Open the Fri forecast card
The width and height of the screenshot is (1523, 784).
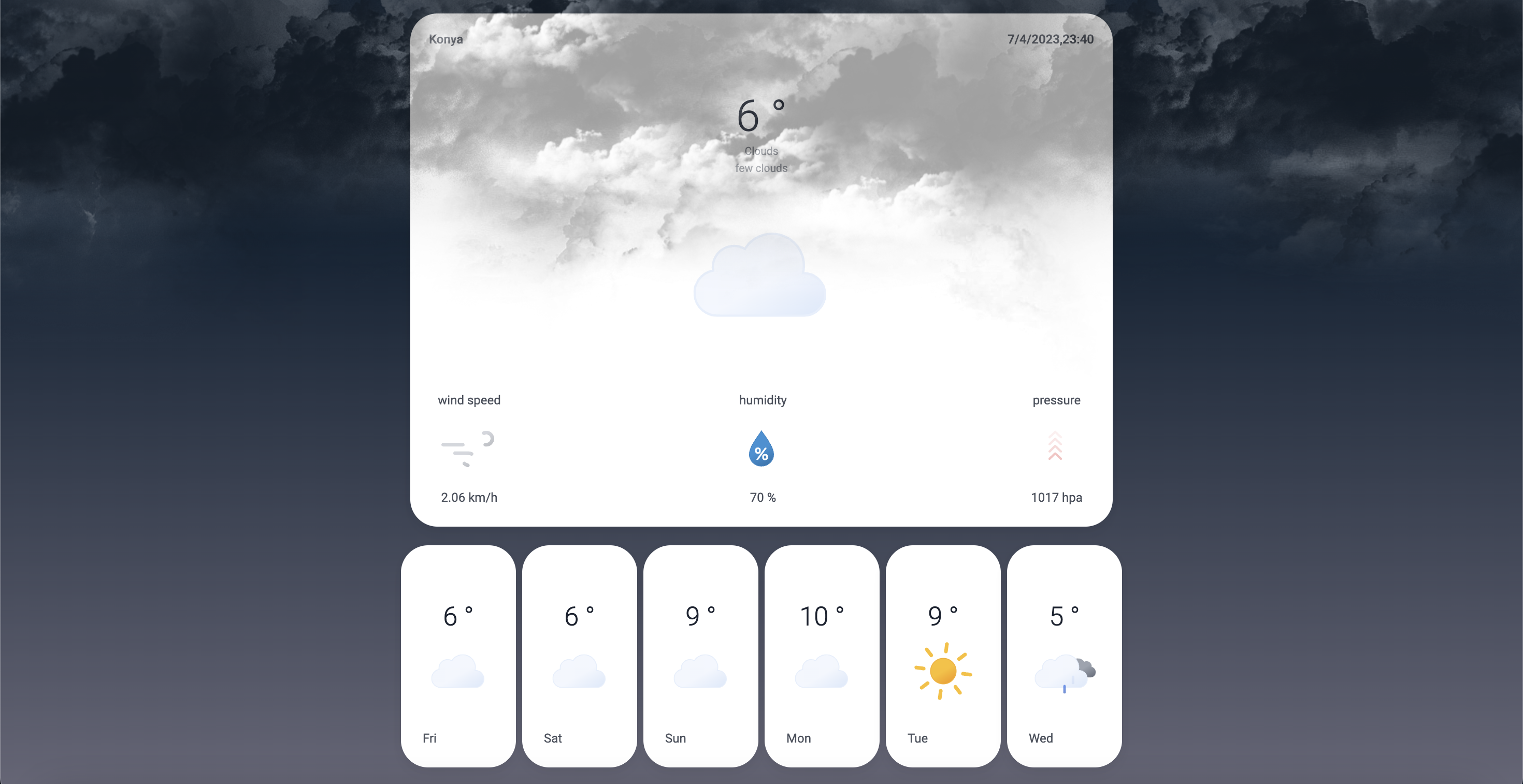[458, 656]
